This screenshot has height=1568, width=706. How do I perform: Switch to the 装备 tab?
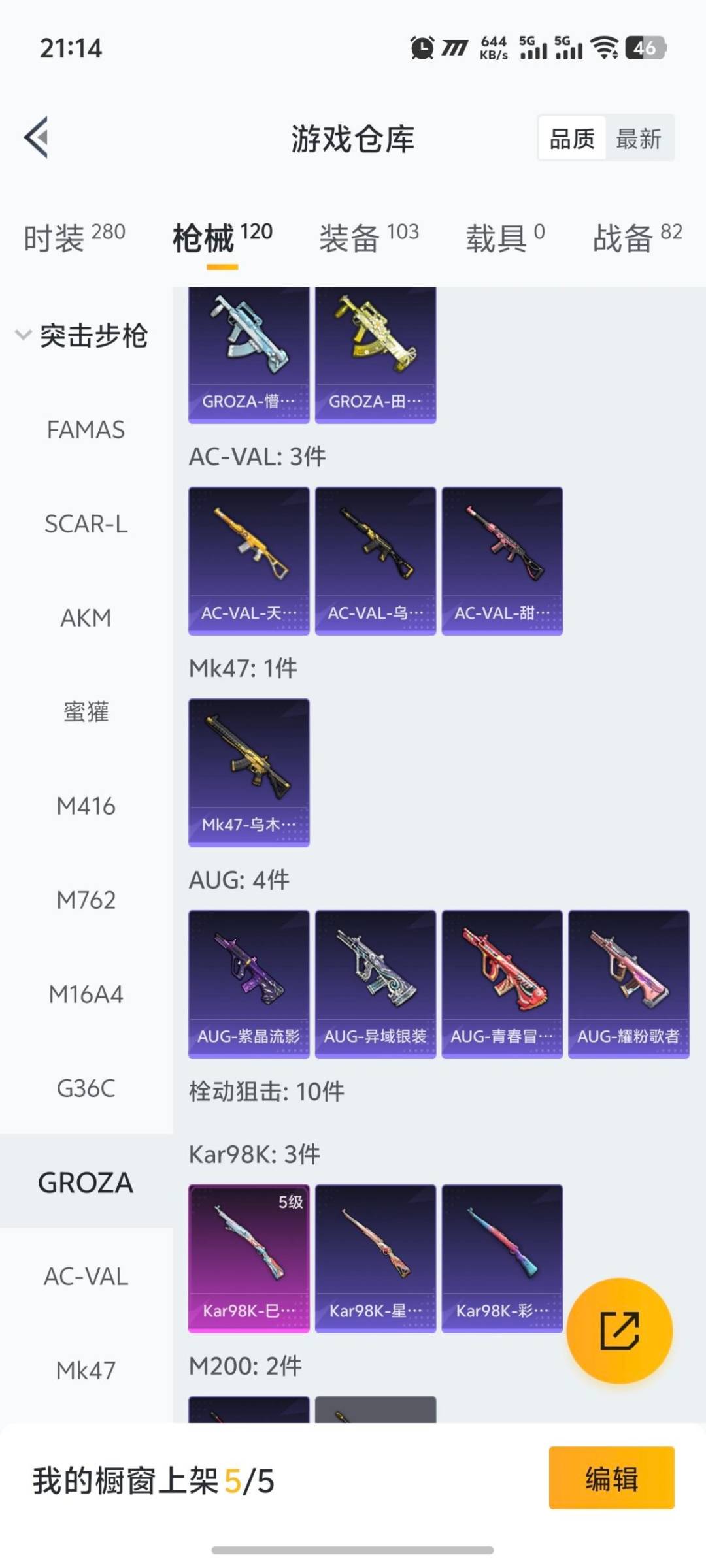click(x=369, y=238)
